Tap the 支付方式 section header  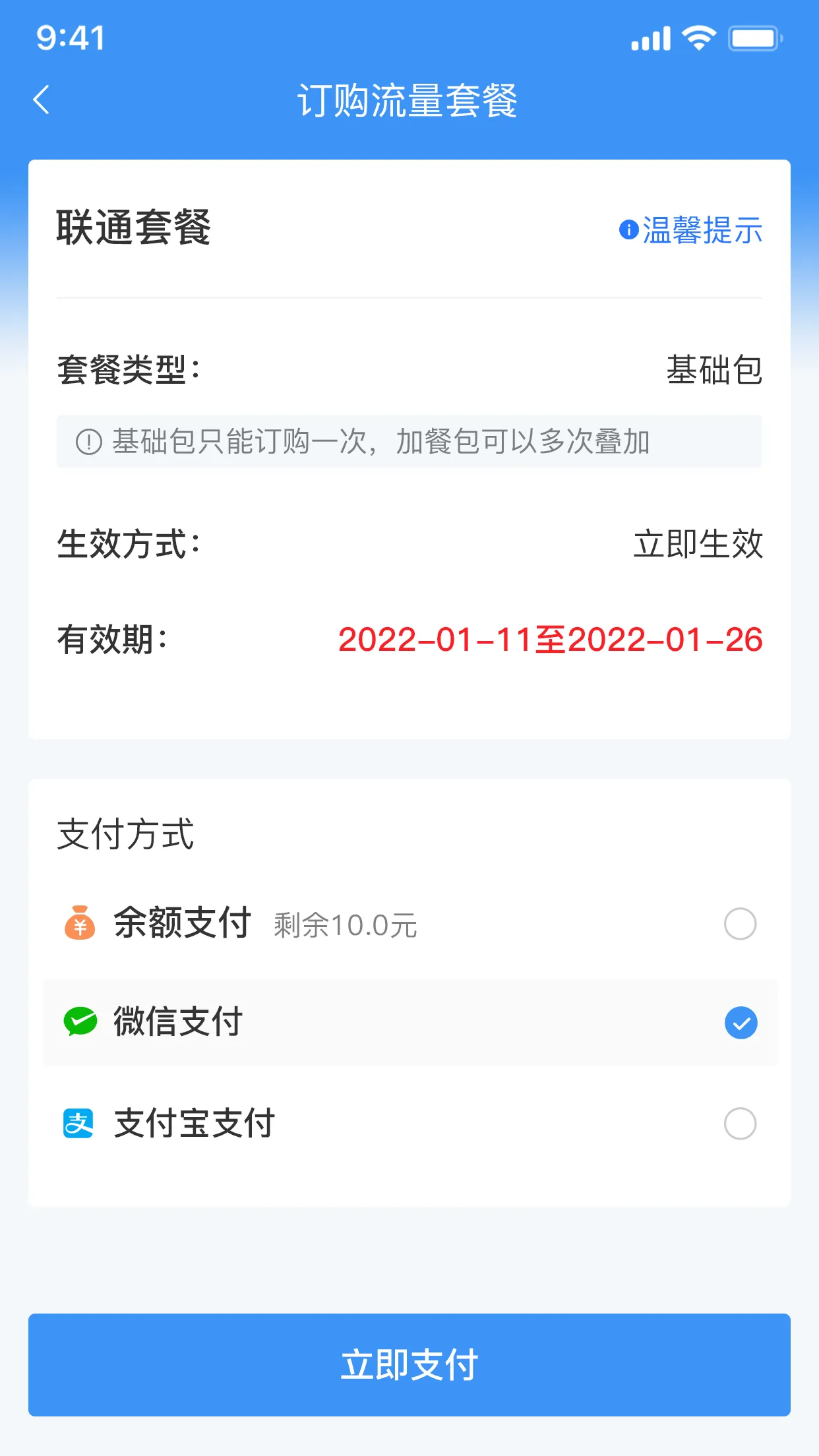(x=125, y=834)
